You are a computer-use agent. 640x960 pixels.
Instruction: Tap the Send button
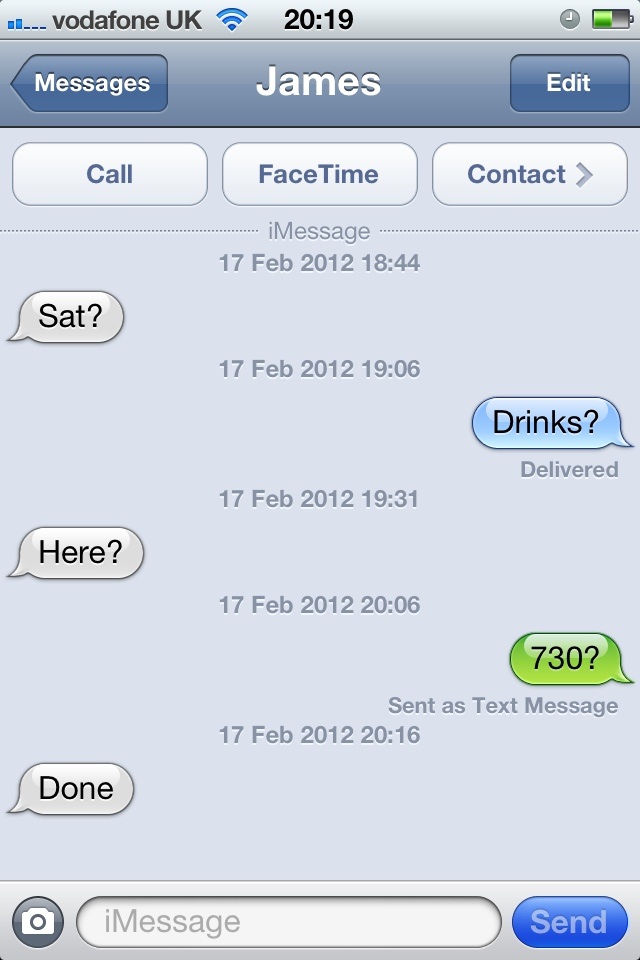click(x=569, y=921)
